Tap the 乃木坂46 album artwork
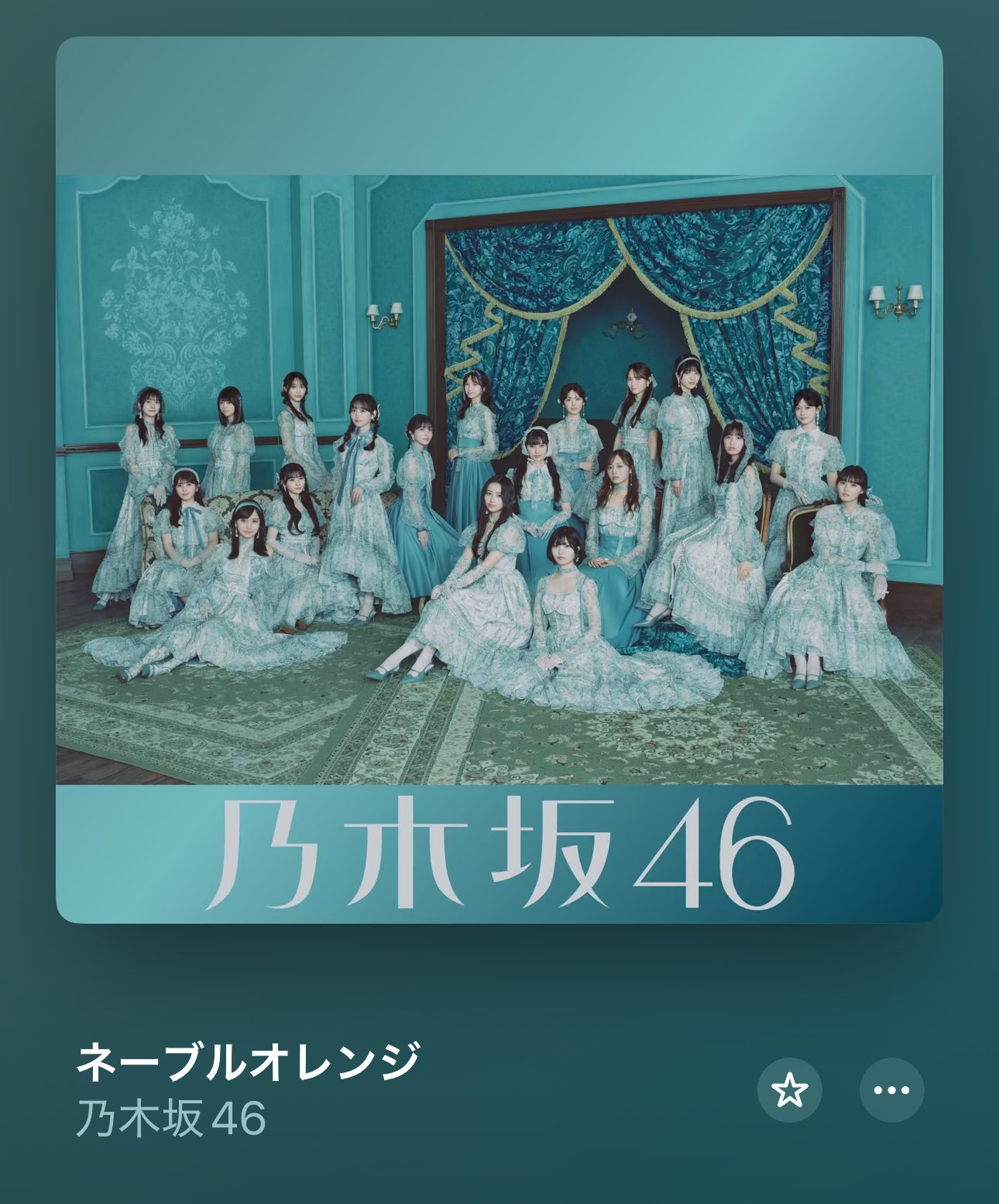Screen dimensions: 999x1204 click(499, 480)
